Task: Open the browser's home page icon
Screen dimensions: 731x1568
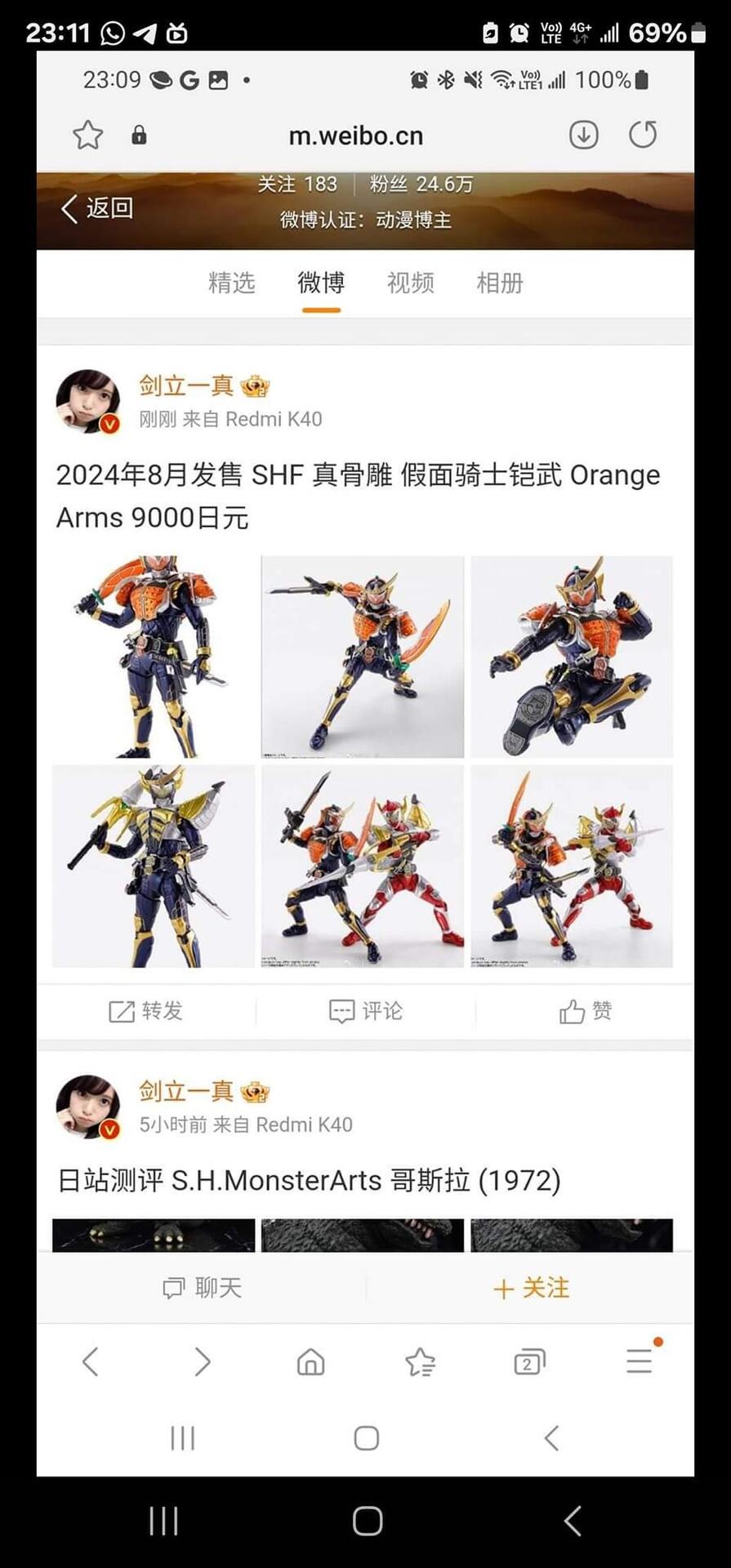Action: coord(310,1361)
